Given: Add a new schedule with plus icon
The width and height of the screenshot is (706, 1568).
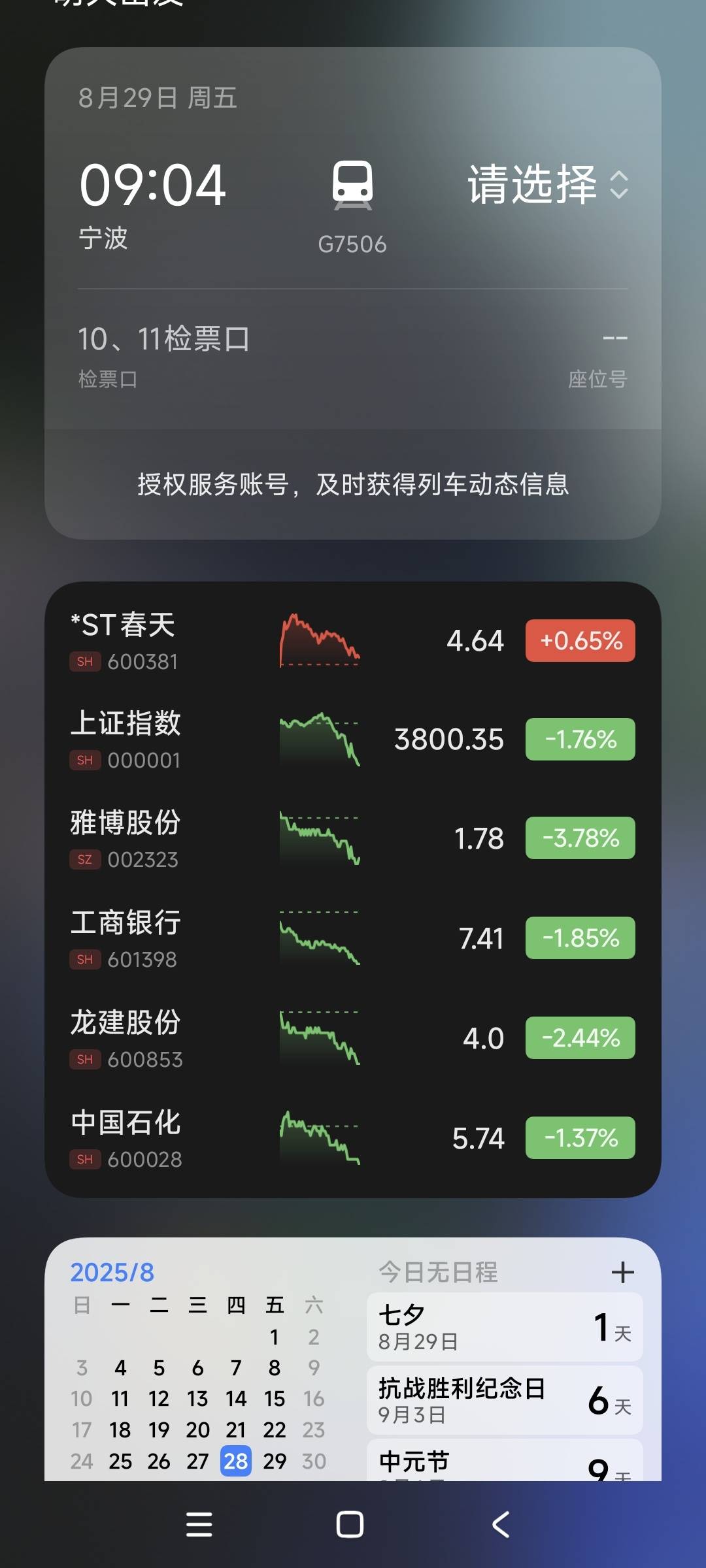Looking at the screenshot, I should [x=622, y=1272].
